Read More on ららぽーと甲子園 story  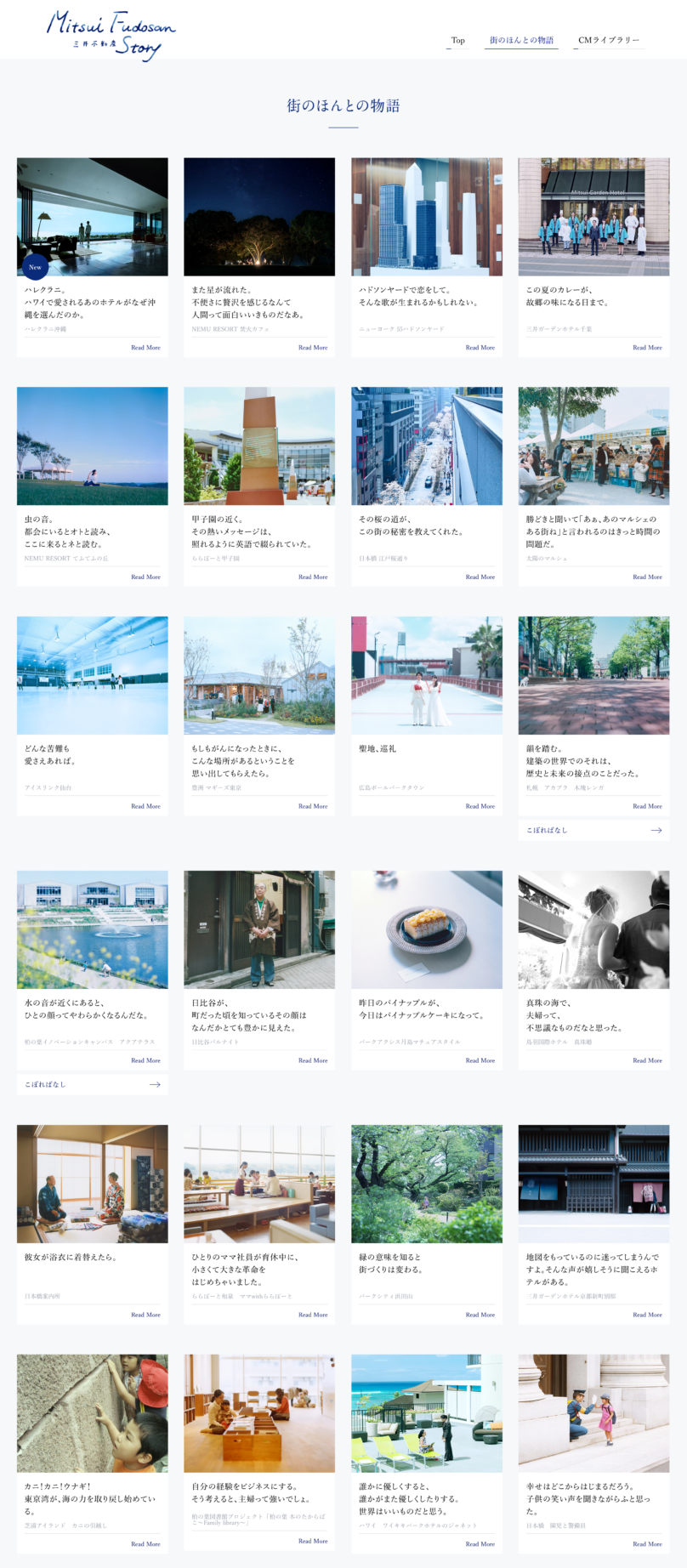312,577
